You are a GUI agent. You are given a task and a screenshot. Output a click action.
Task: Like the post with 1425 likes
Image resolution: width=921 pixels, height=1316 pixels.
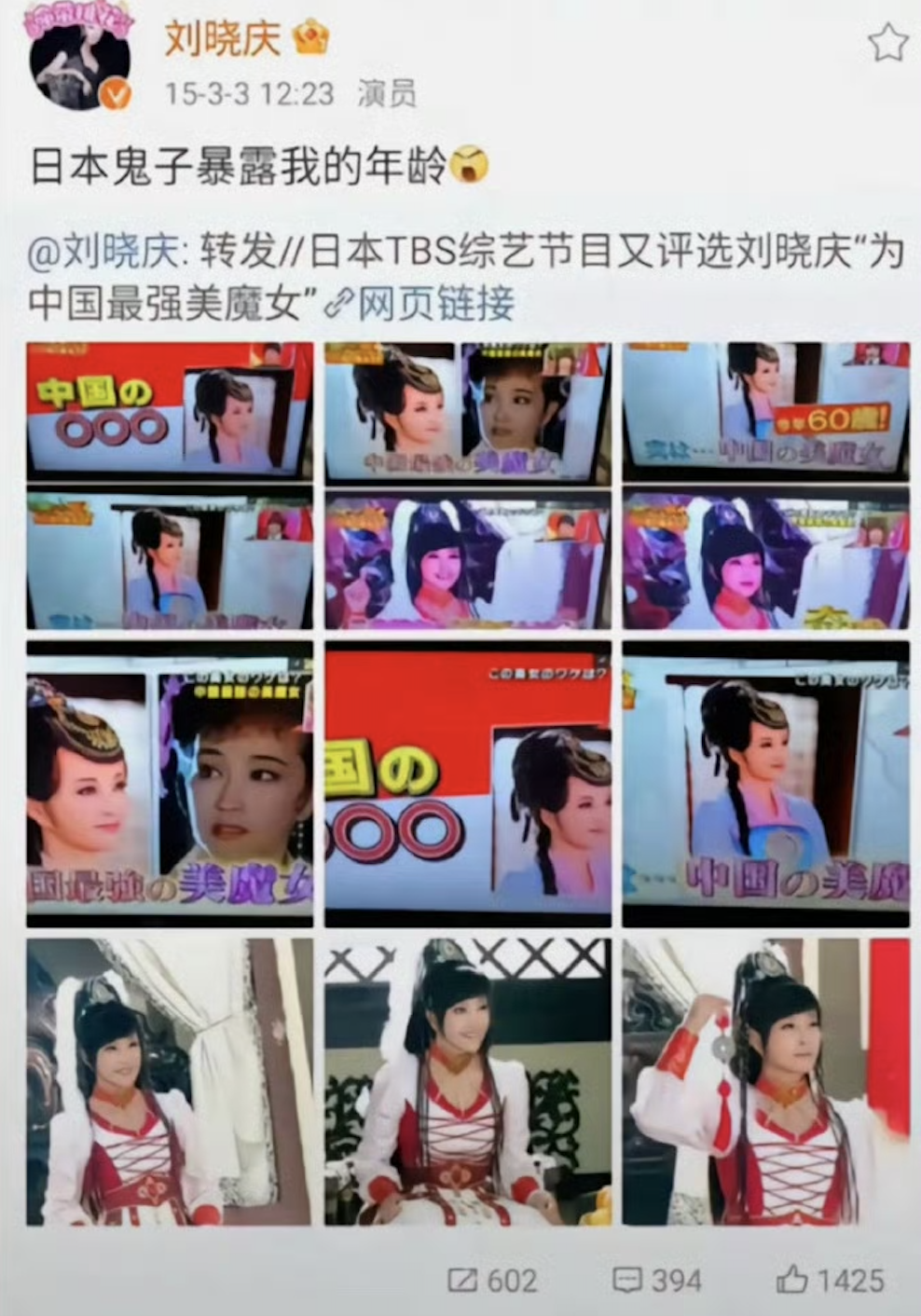pos(832,1280)
